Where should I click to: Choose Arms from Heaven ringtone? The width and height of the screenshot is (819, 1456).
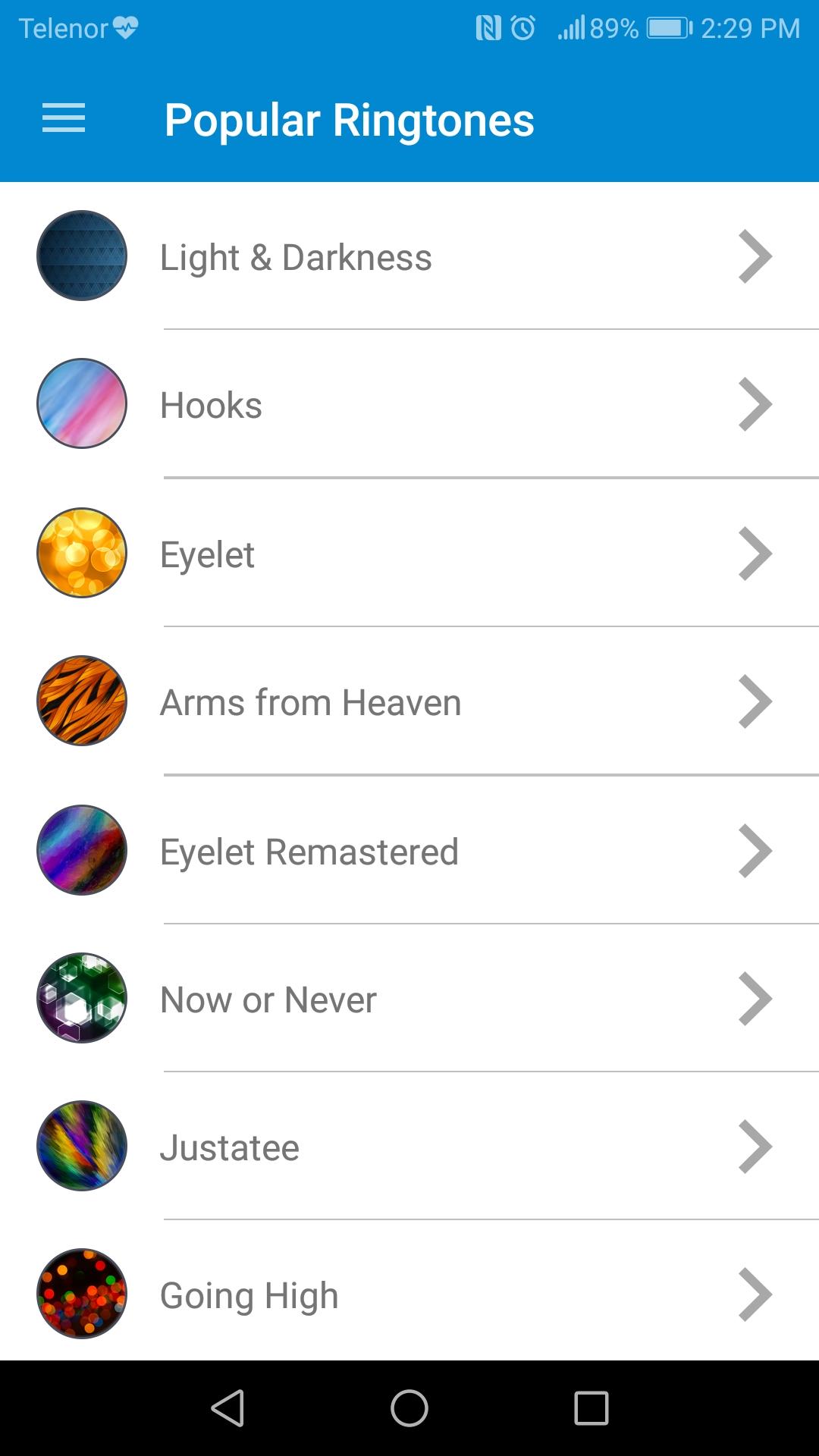pos(409,702)
